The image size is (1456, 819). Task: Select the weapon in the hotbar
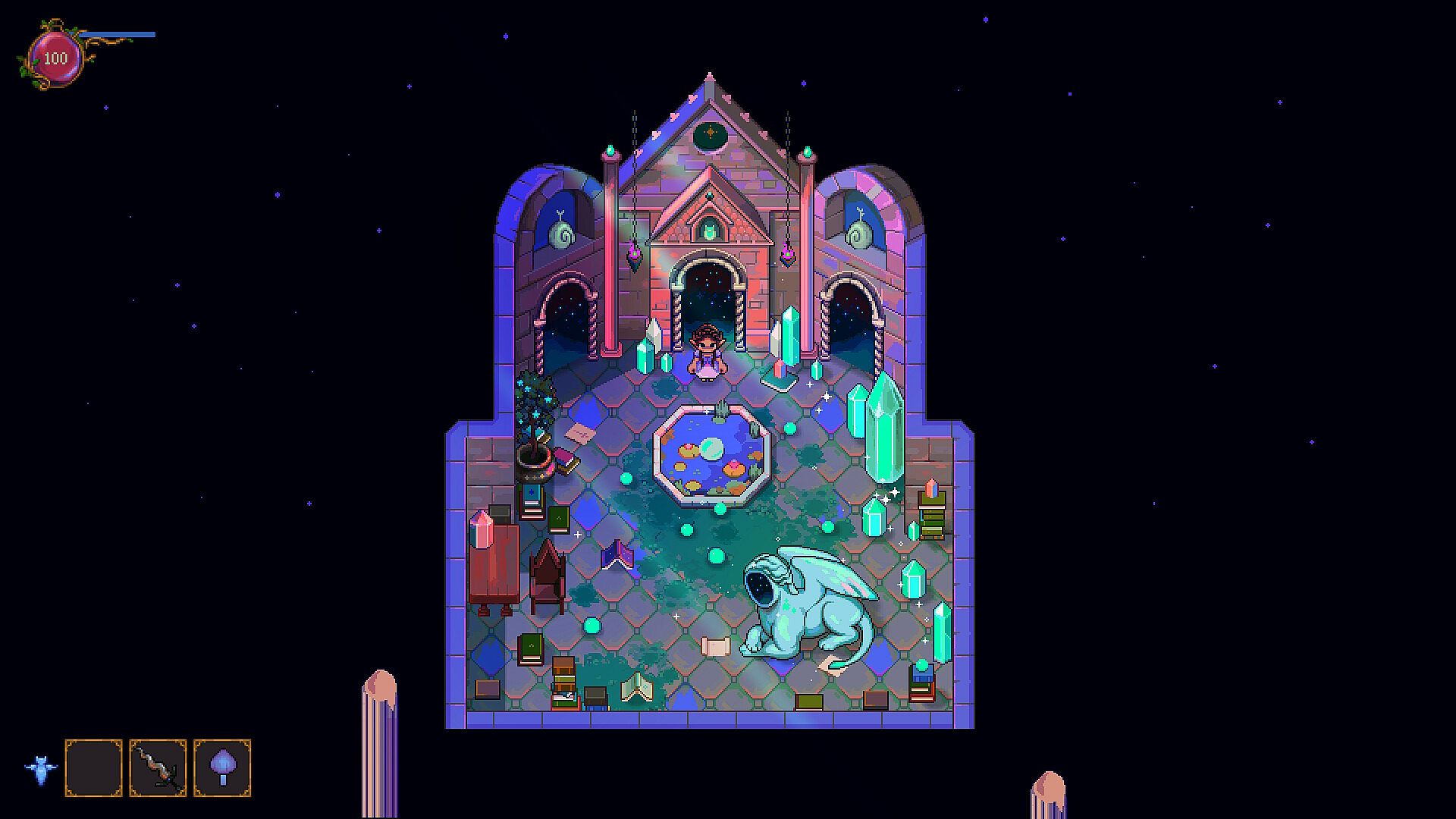point(158,768)
